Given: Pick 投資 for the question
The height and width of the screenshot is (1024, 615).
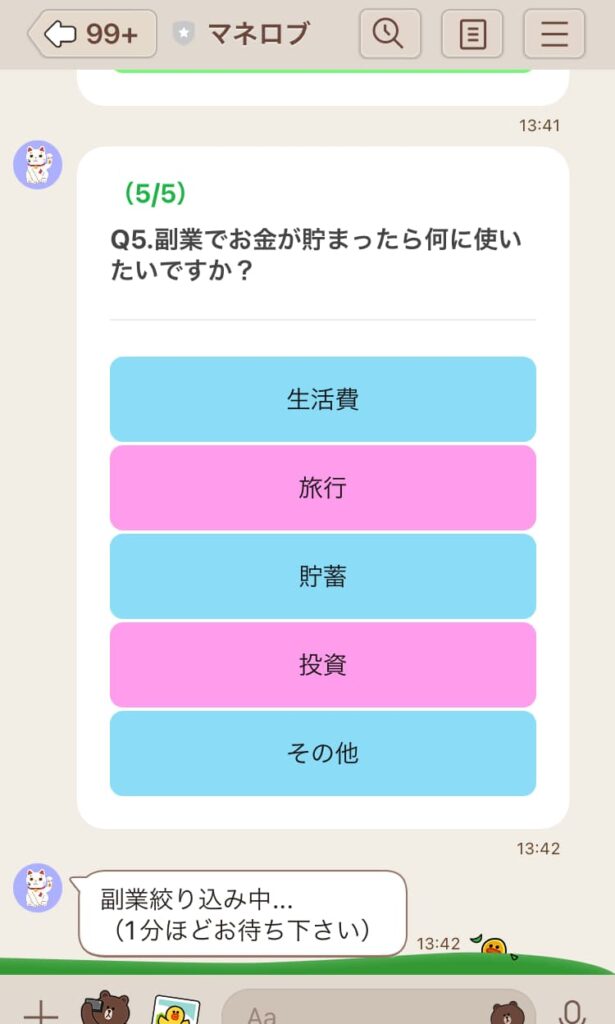Looking at the screenshot, I should click(x=322, y=665).
